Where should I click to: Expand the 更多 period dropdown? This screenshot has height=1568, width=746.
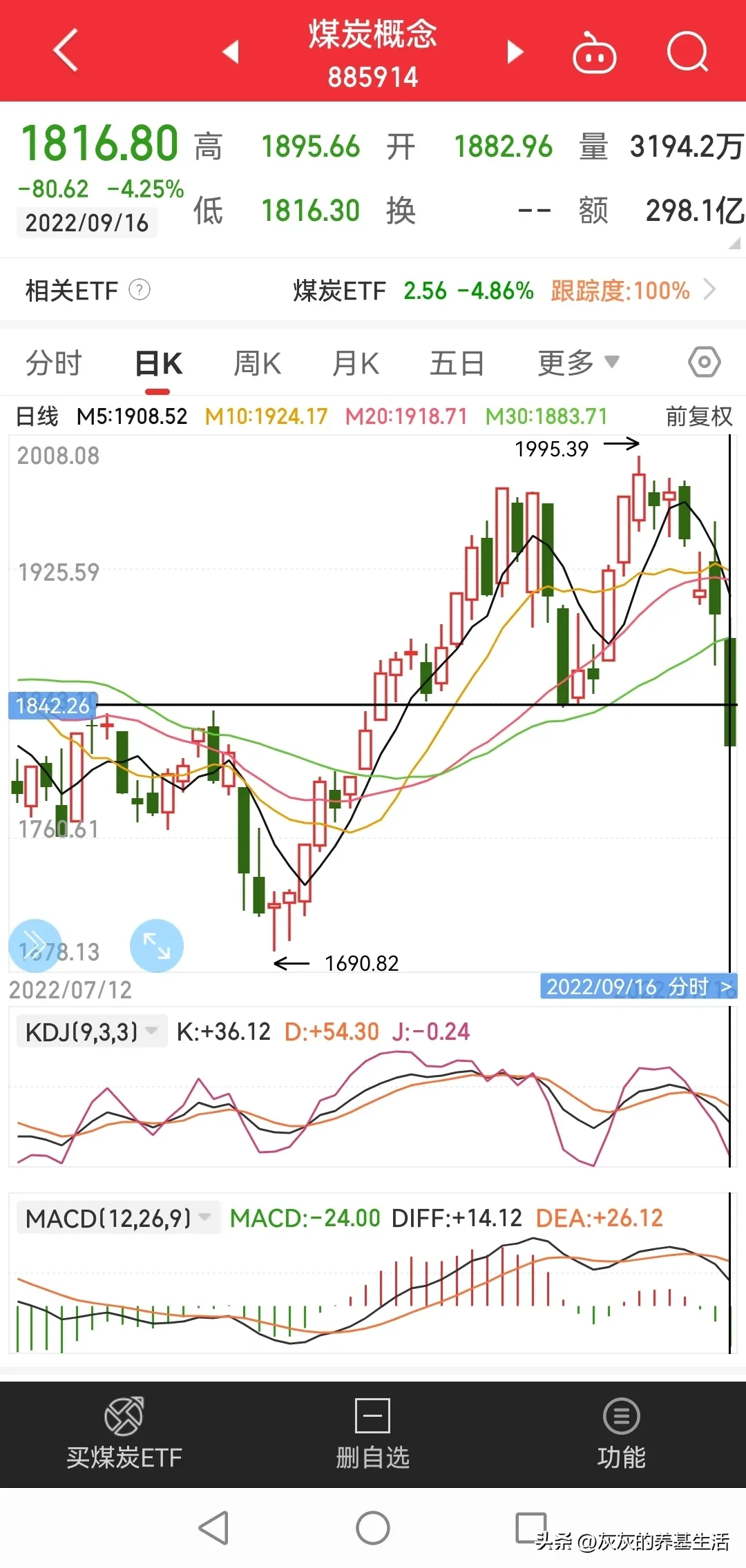pos(579,362)
